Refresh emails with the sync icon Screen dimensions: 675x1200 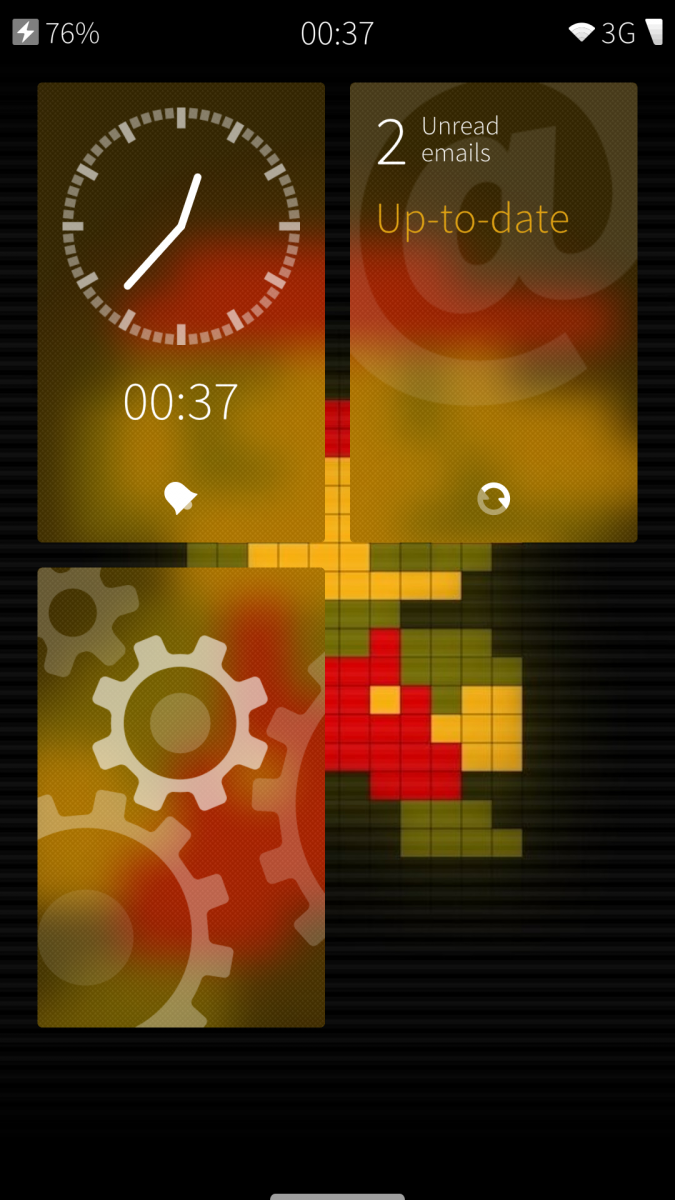493,498
